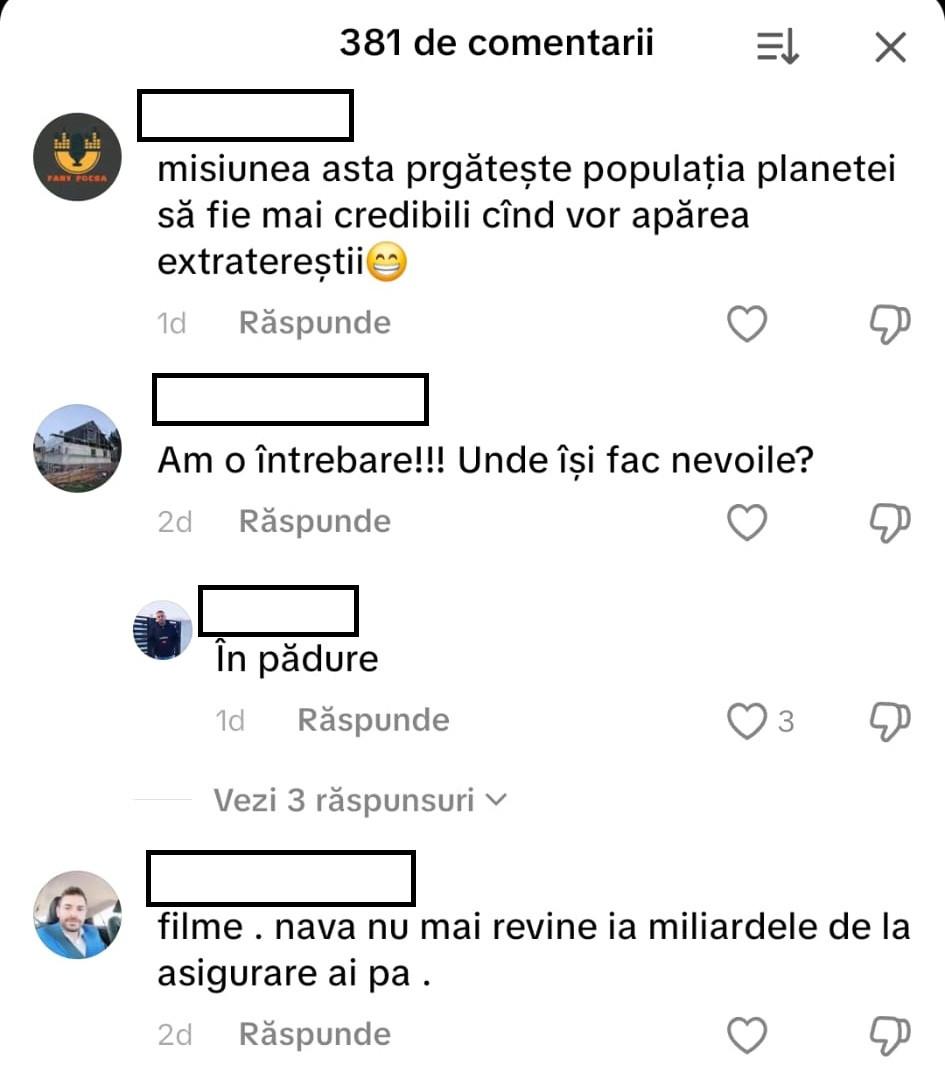Click 'Răspunde' on the last comment
The image size is (945, 1082).
point(314,1033)
